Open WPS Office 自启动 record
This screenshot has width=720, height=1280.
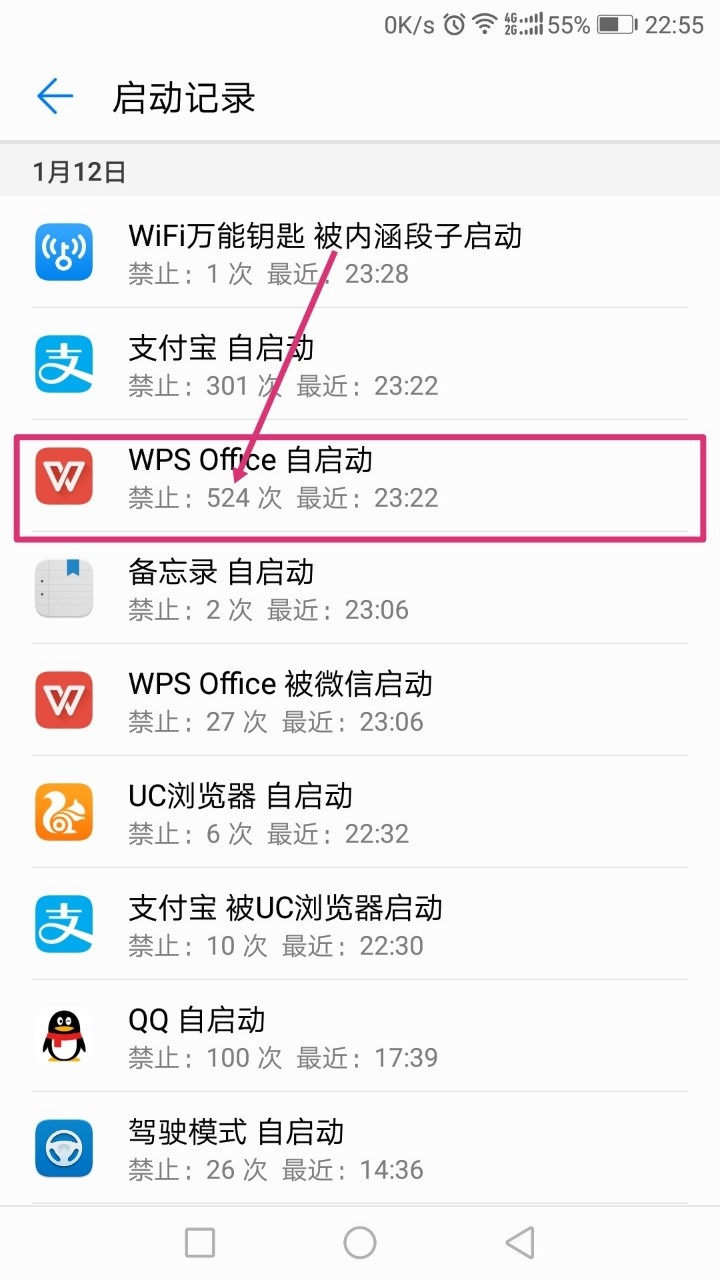click(360, 477)
